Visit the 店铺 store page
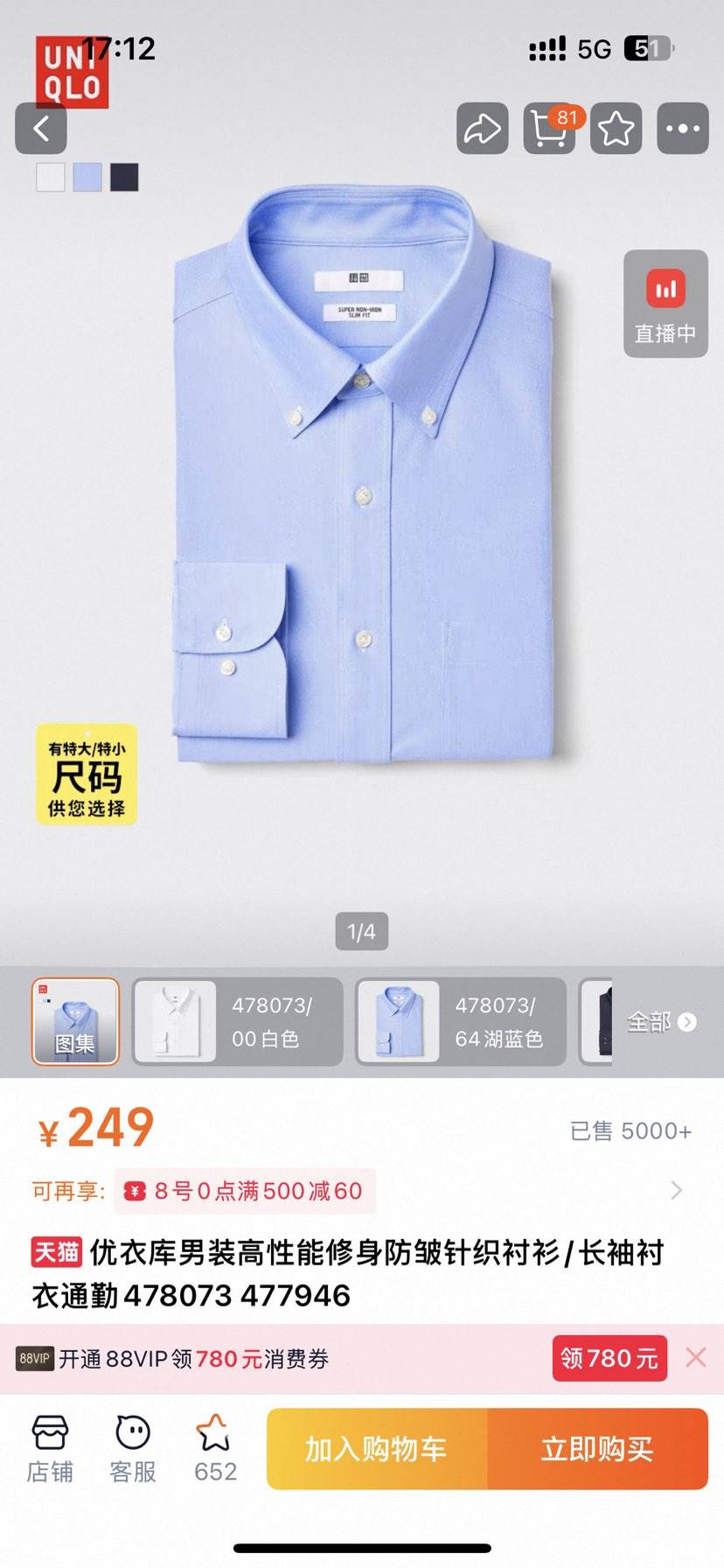This screenshot has height=1568, width=724. pyautogui.click(x=50, y=1450)
